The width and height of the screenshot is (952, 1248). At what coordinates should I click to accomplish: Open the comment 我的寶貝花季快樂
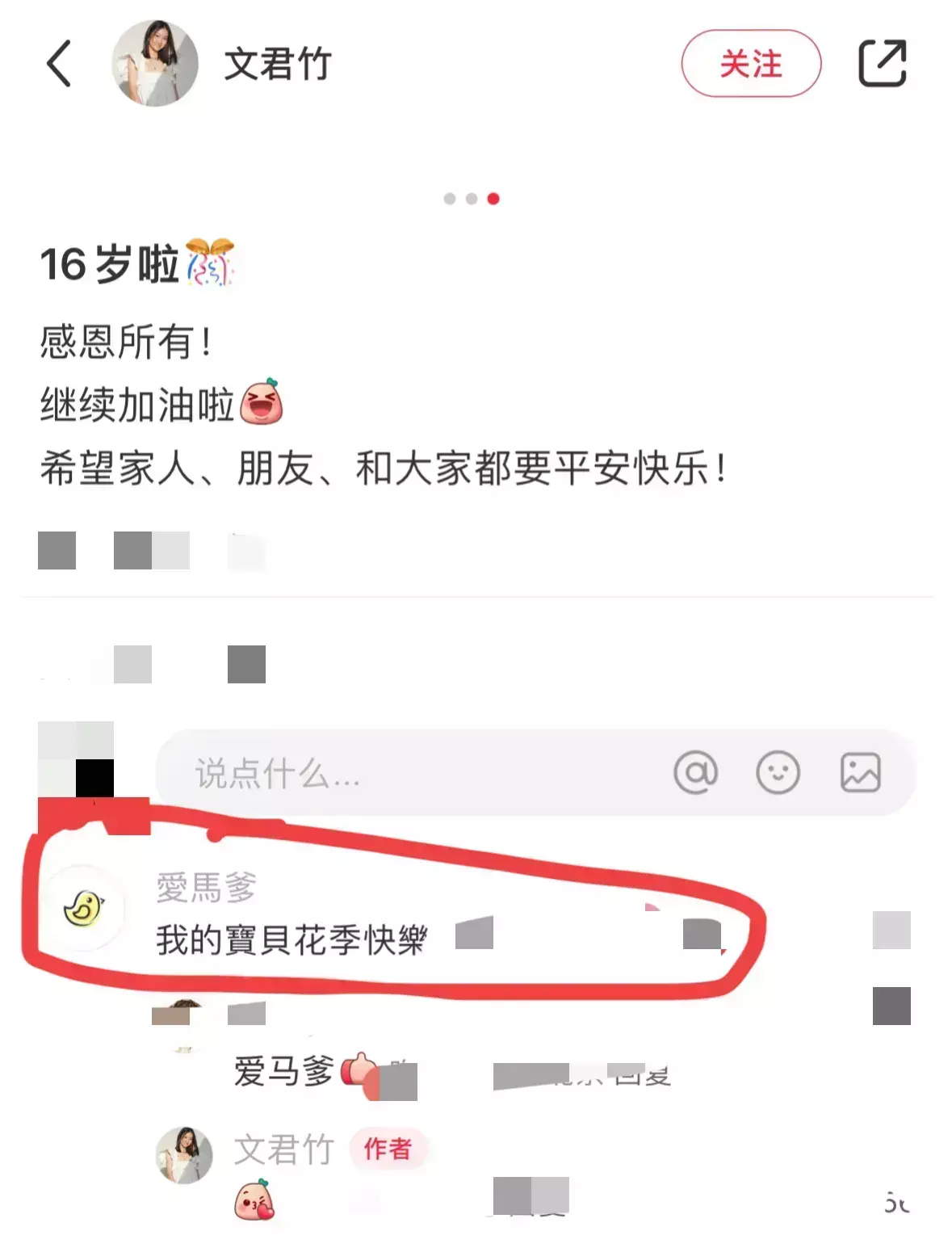click(x=291, y=939)
